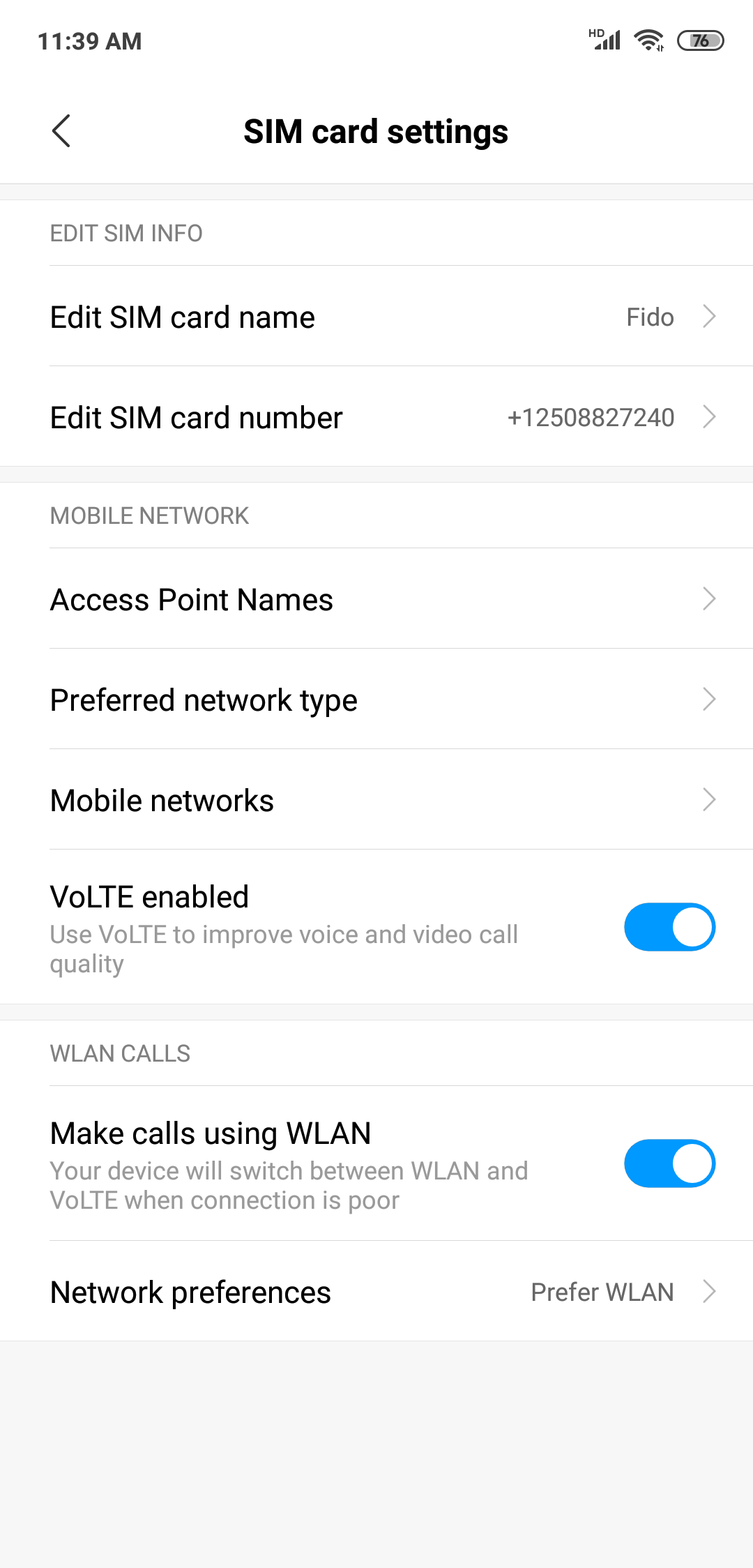Open Network preferences row

click(x=376, y=1292)
